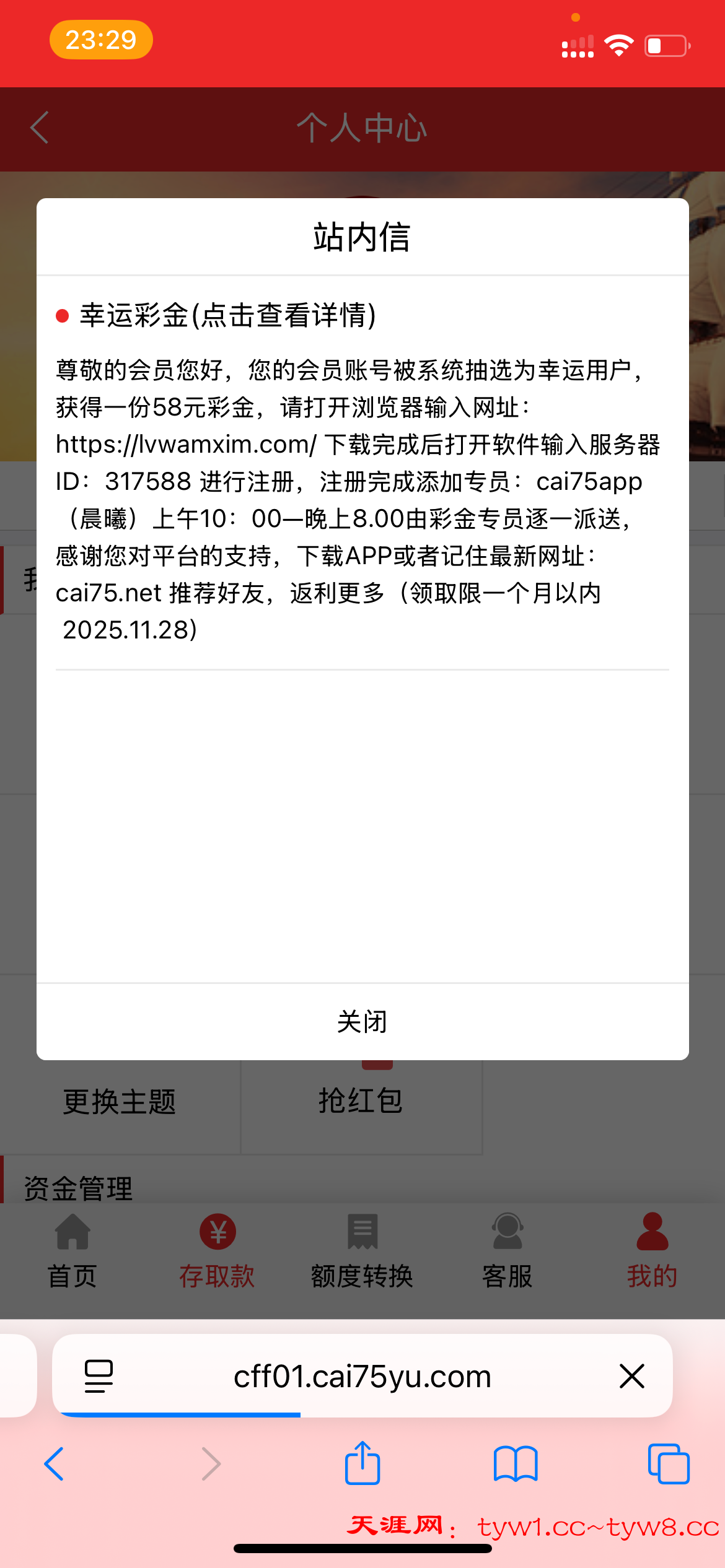Open the Safari page settings icon
This screenshot has width=725, height=1568.
point(99,1376)
